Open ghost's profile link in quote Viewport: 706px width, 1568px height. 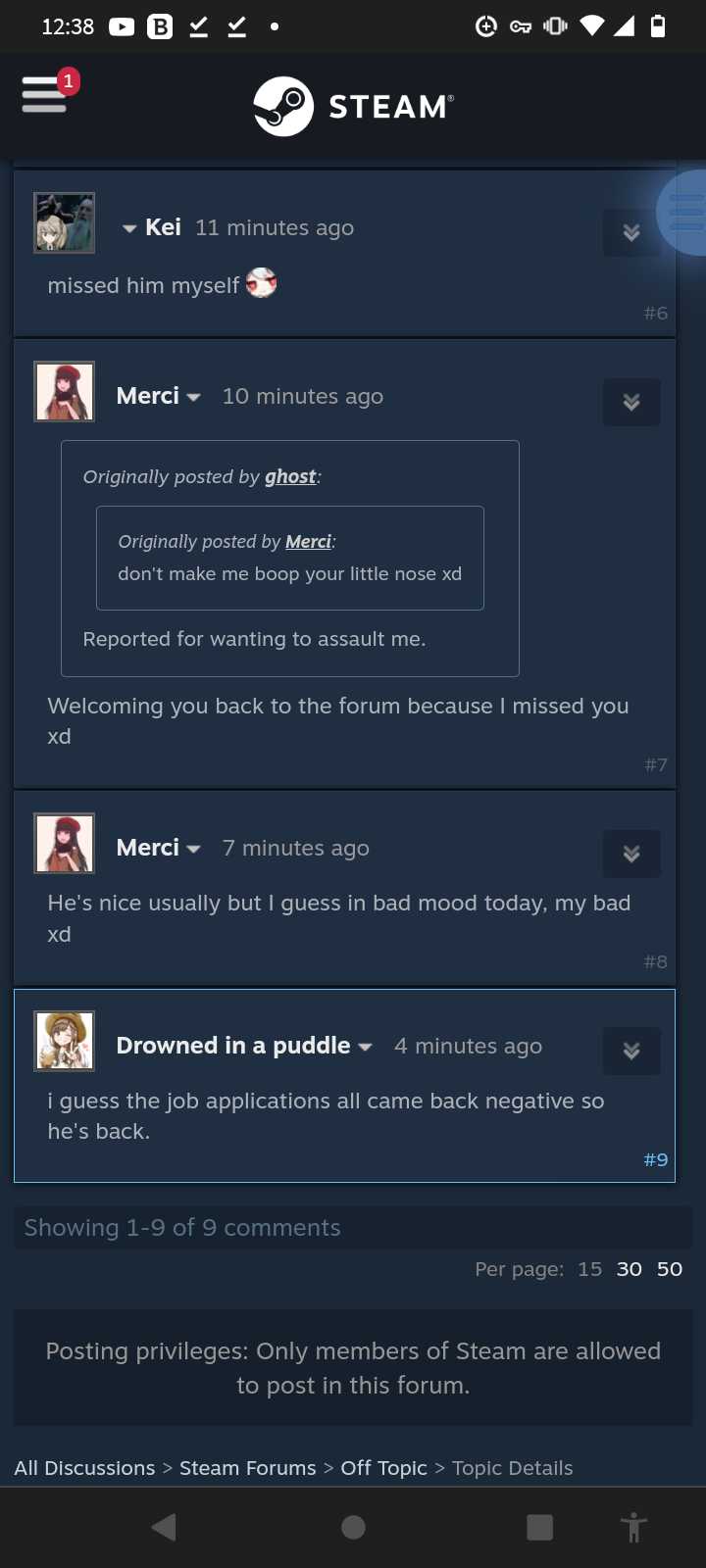tap(290, 476)
